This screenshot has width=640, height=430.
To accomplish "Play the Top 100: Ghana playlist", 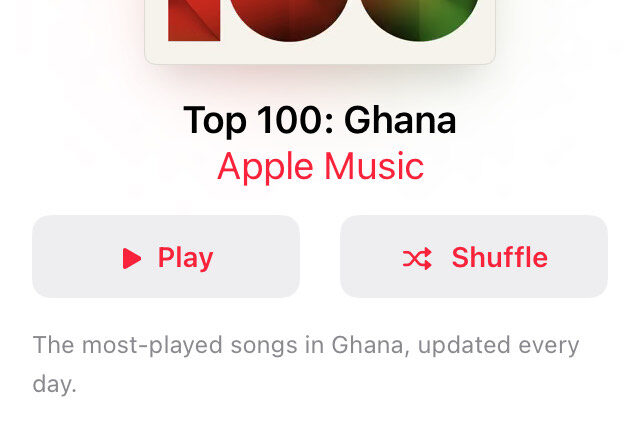I will (166, 257).
